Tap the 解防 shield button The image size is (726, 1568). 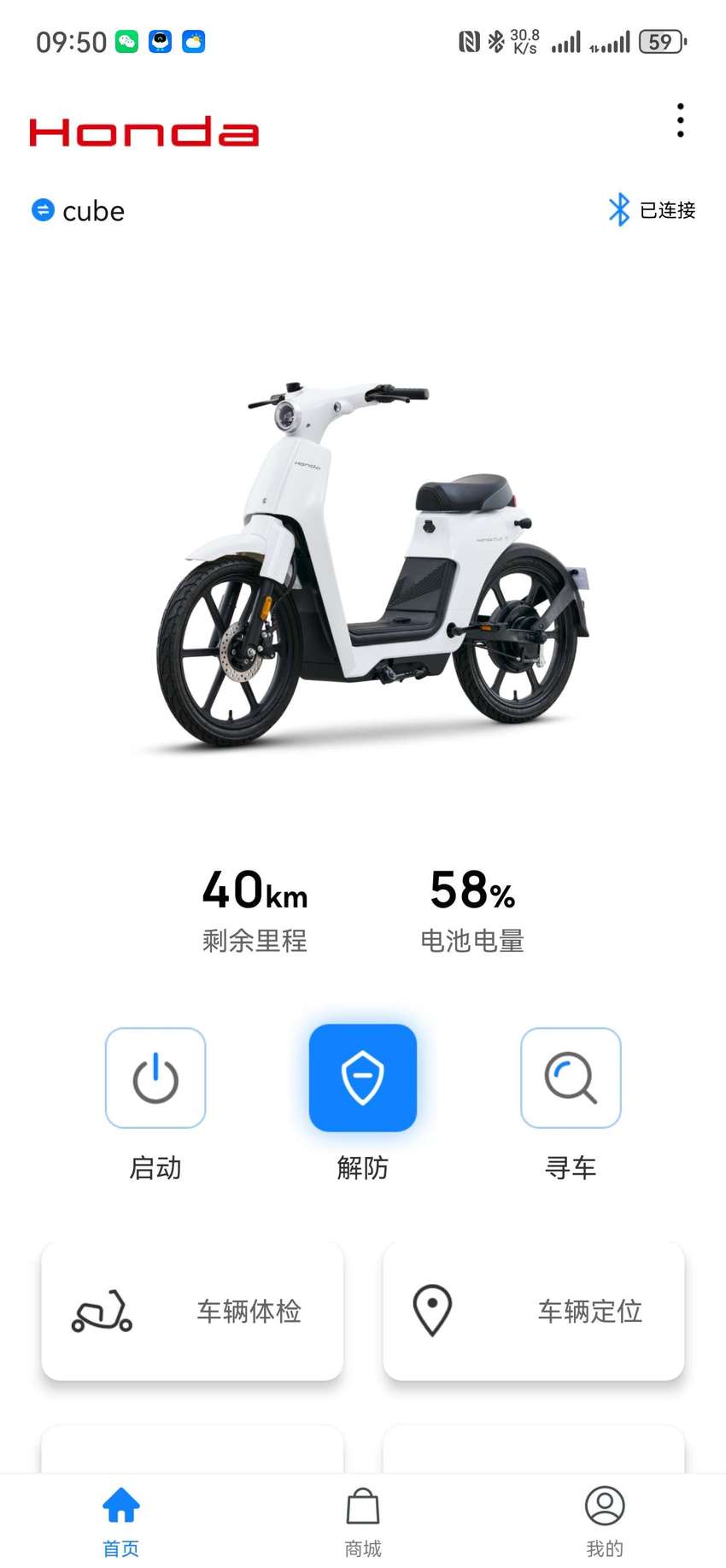363,1078
